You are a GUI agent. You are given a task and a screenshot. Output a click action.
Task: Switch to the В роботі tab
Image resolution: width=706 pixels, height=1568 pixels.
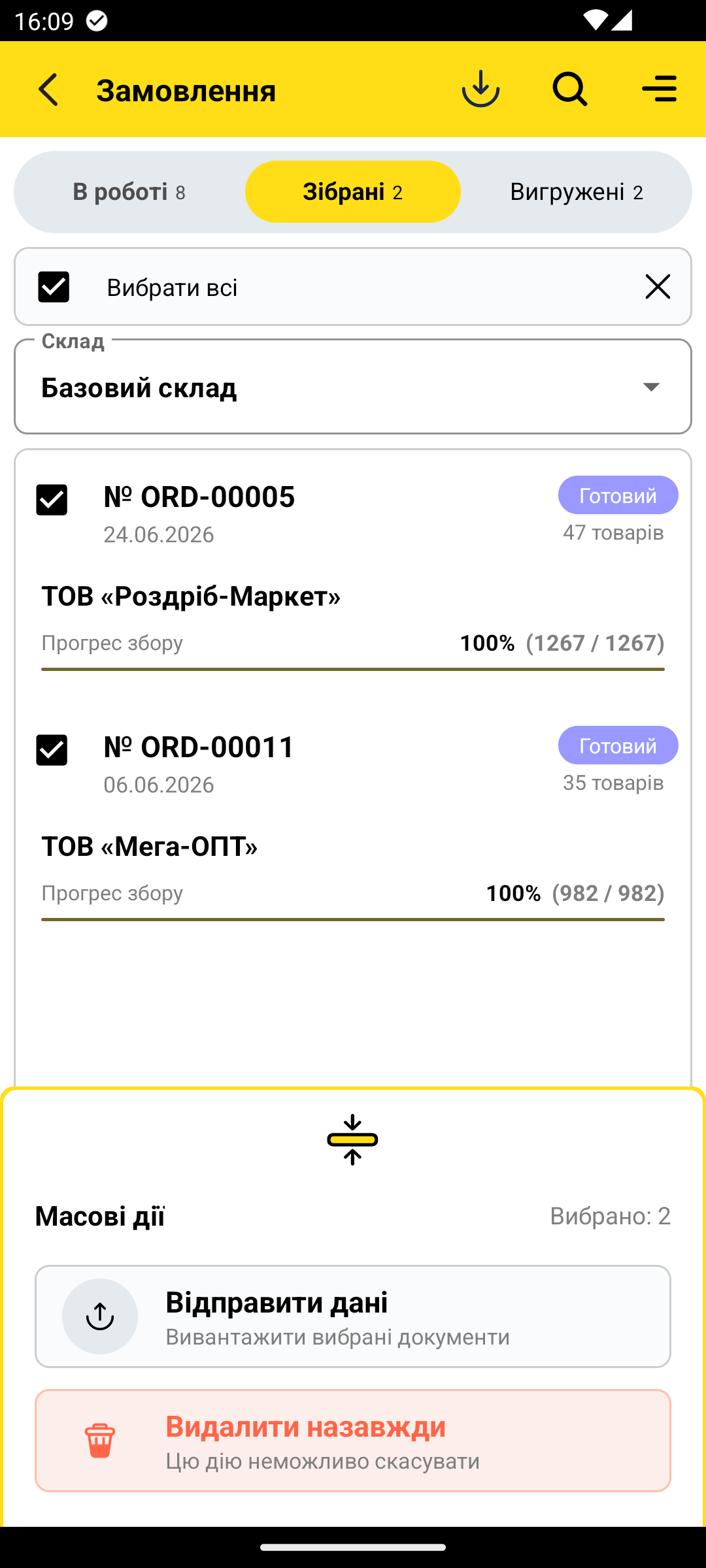tap(129, 192)
